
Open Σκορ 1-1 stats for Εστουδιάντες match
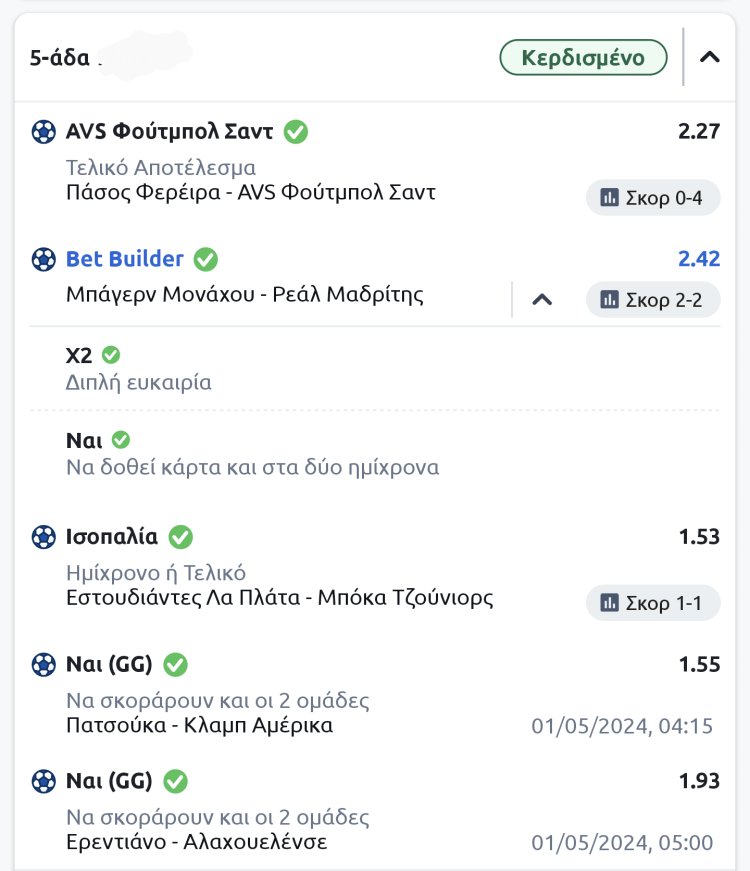tap(652, 603)
